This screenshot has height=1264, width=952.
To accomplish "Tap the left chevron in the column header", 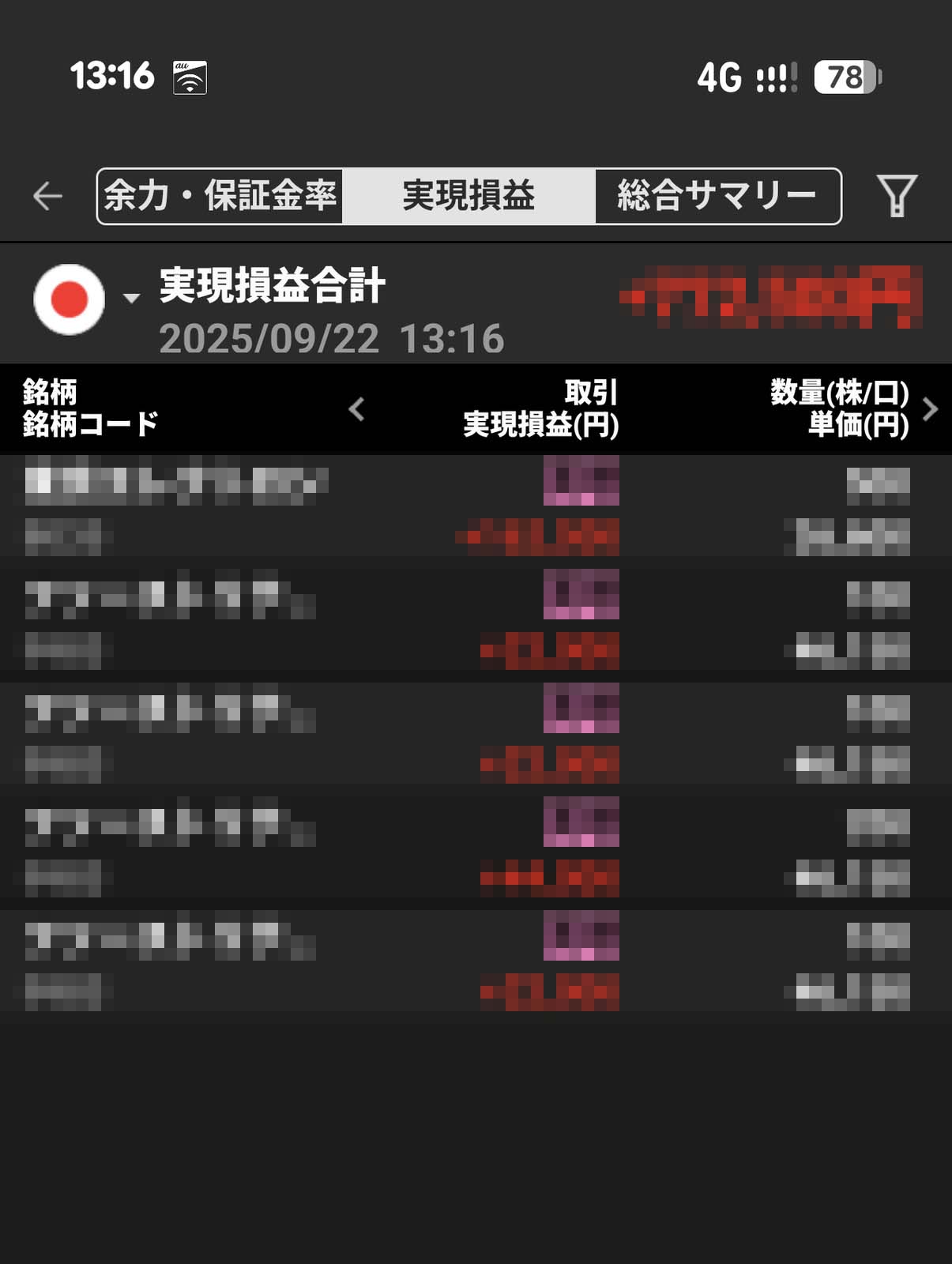I will click(x=357, y=411).
